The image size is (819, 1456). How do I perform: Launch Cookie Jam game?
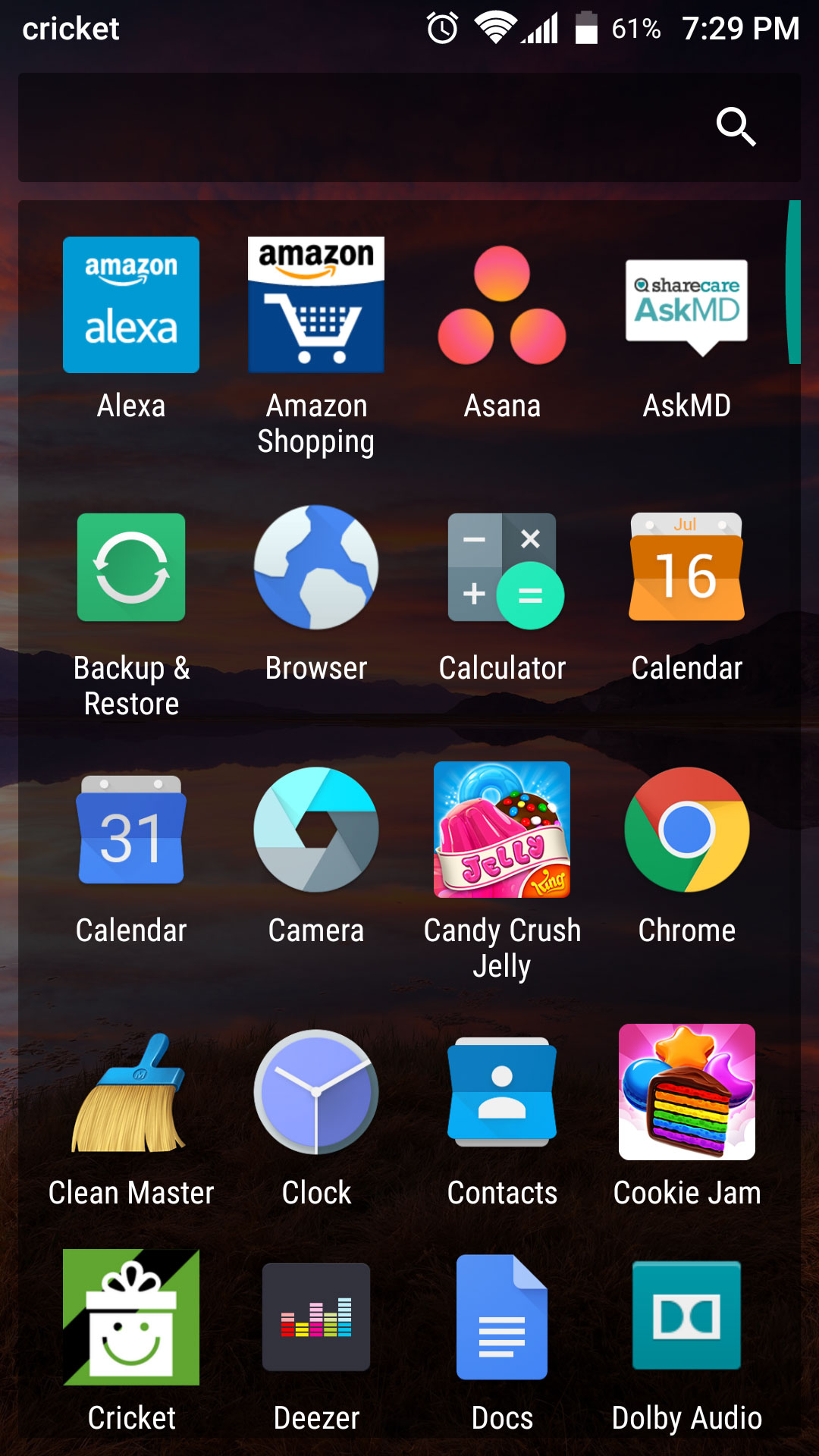[x=687, y=1092]
